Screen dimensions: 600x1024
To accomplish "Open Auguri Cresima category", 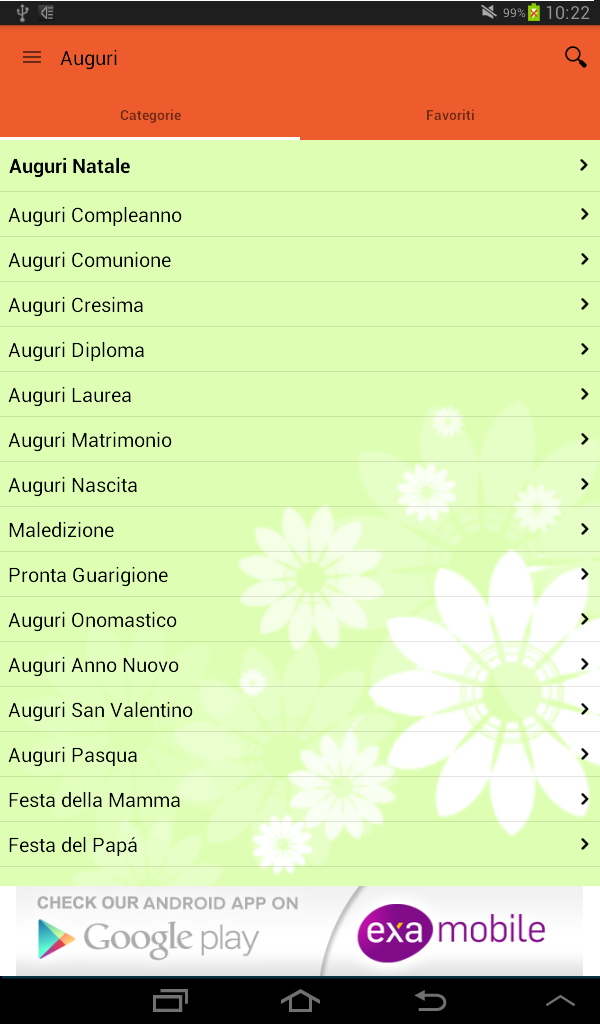I will pos(300,305).
